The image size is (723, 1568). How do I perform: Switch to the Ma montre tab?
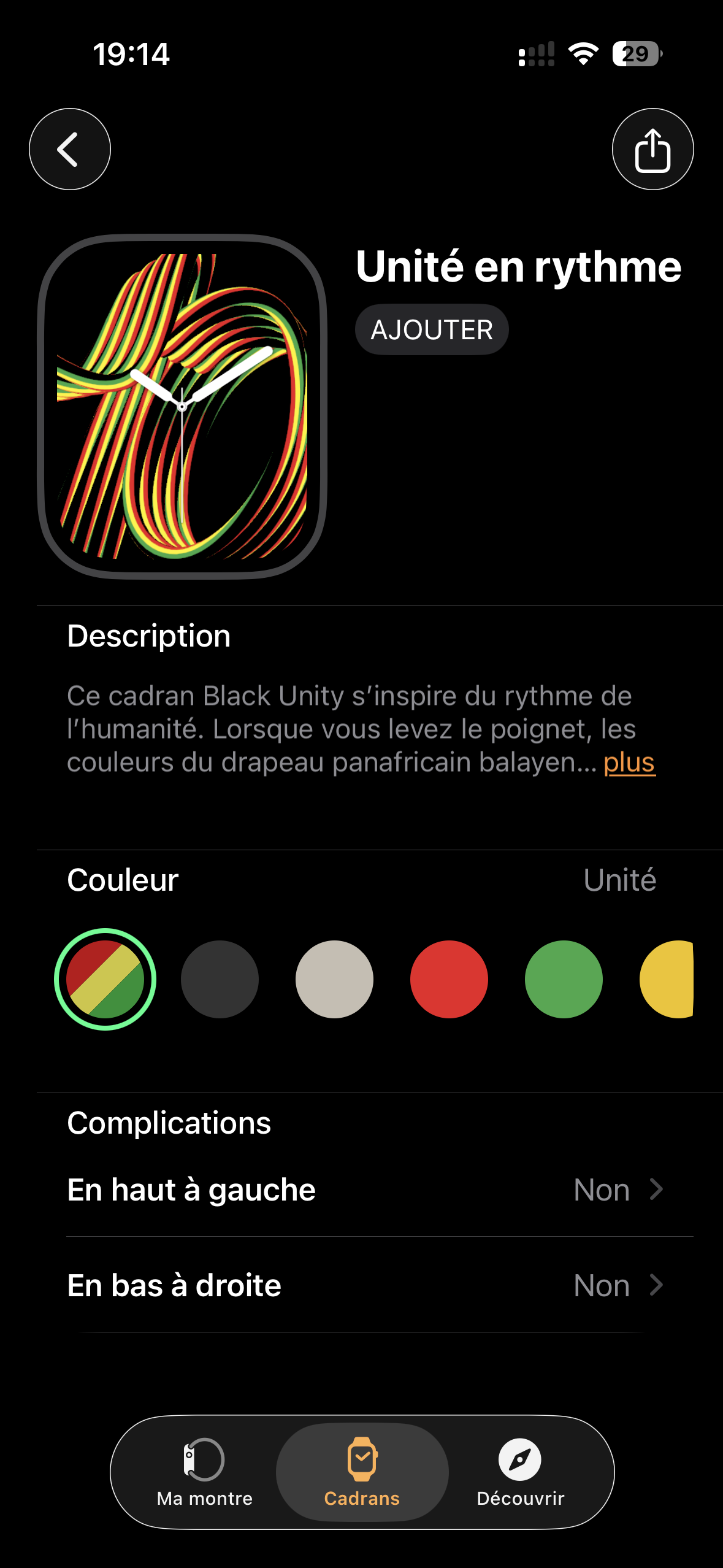(205, 1472)
